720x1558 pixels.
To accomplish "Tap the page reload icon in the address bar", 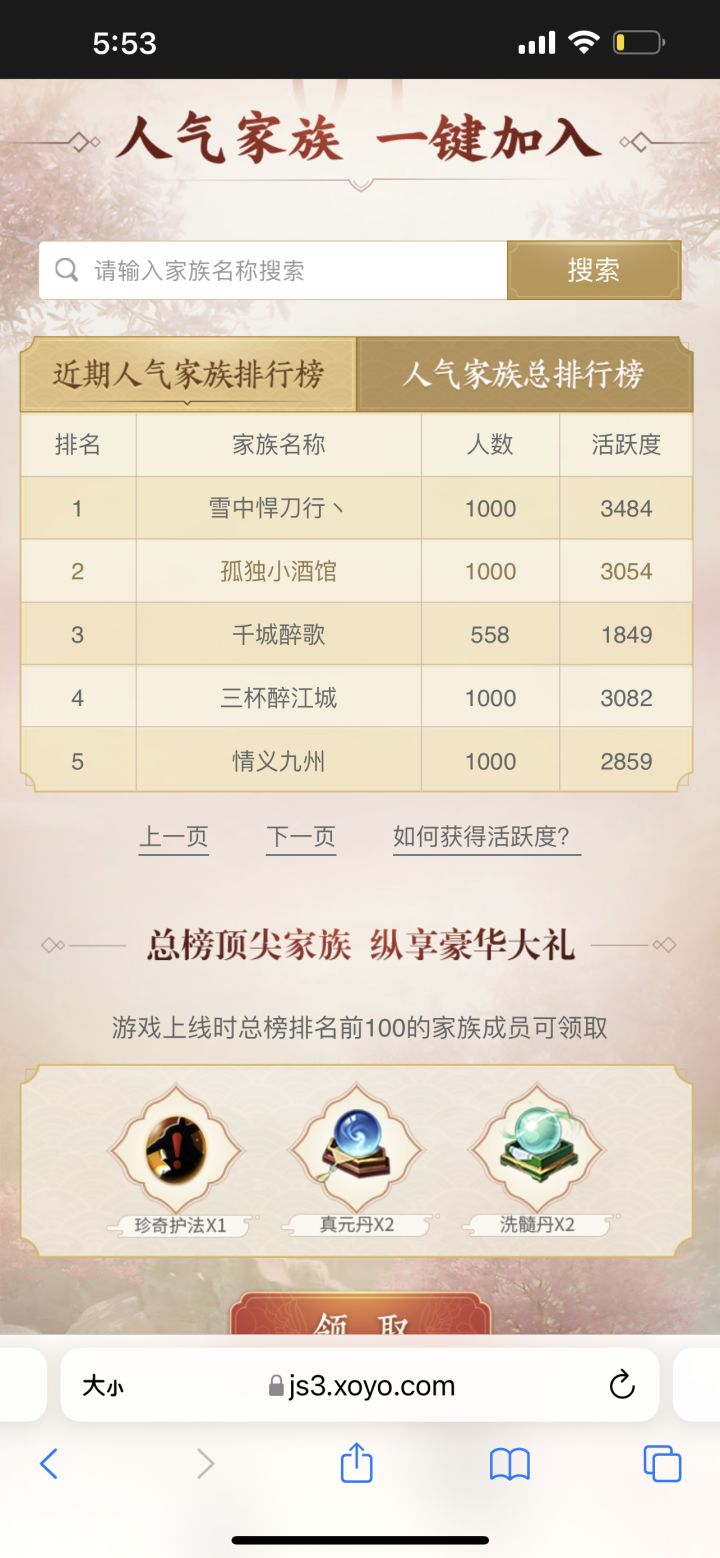I will click(622, 1385).
